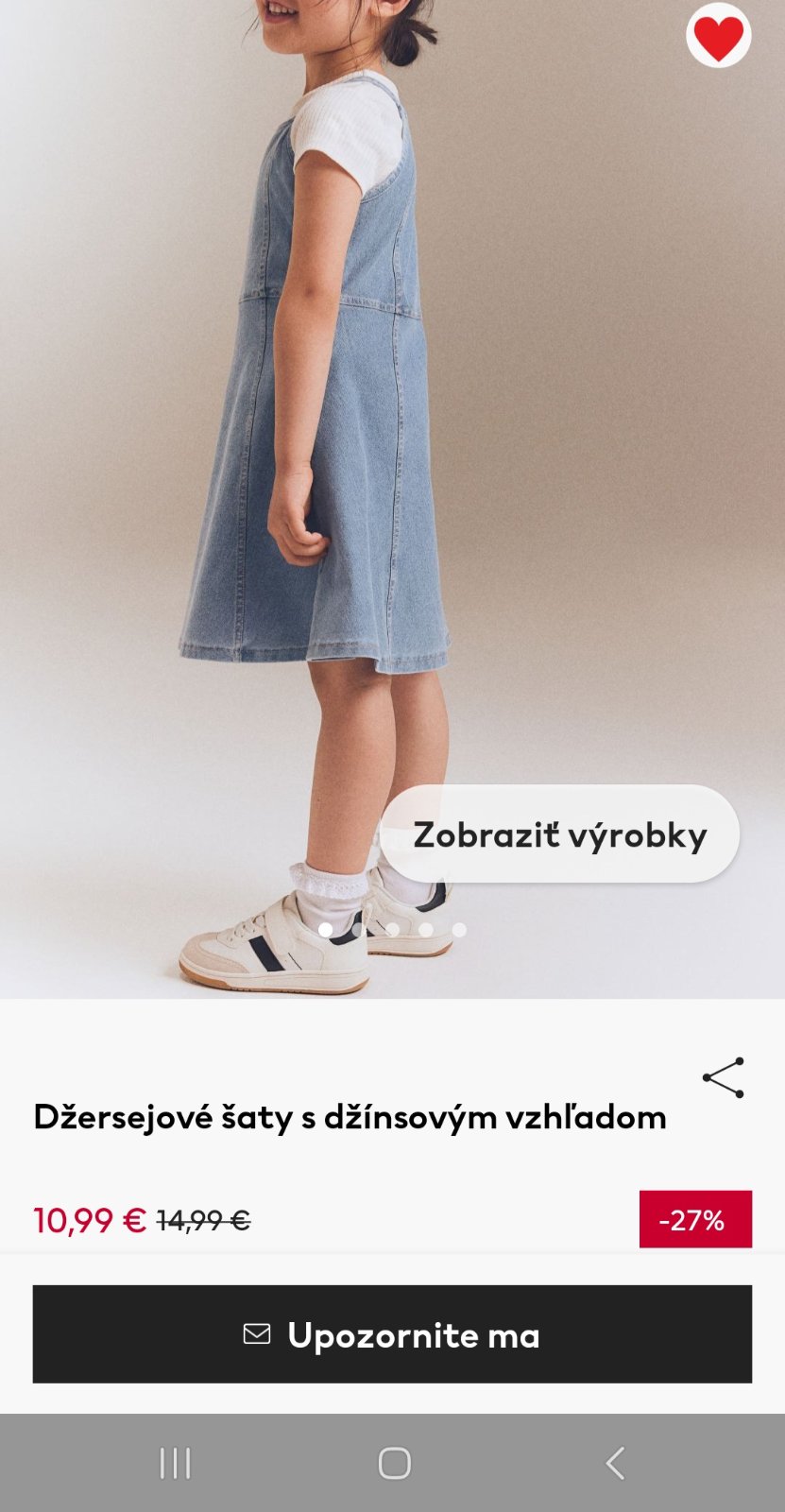785x1512 pixels.
Task: Tap the Zobraziť výrobky button
Action: click(x=559, y=834)
